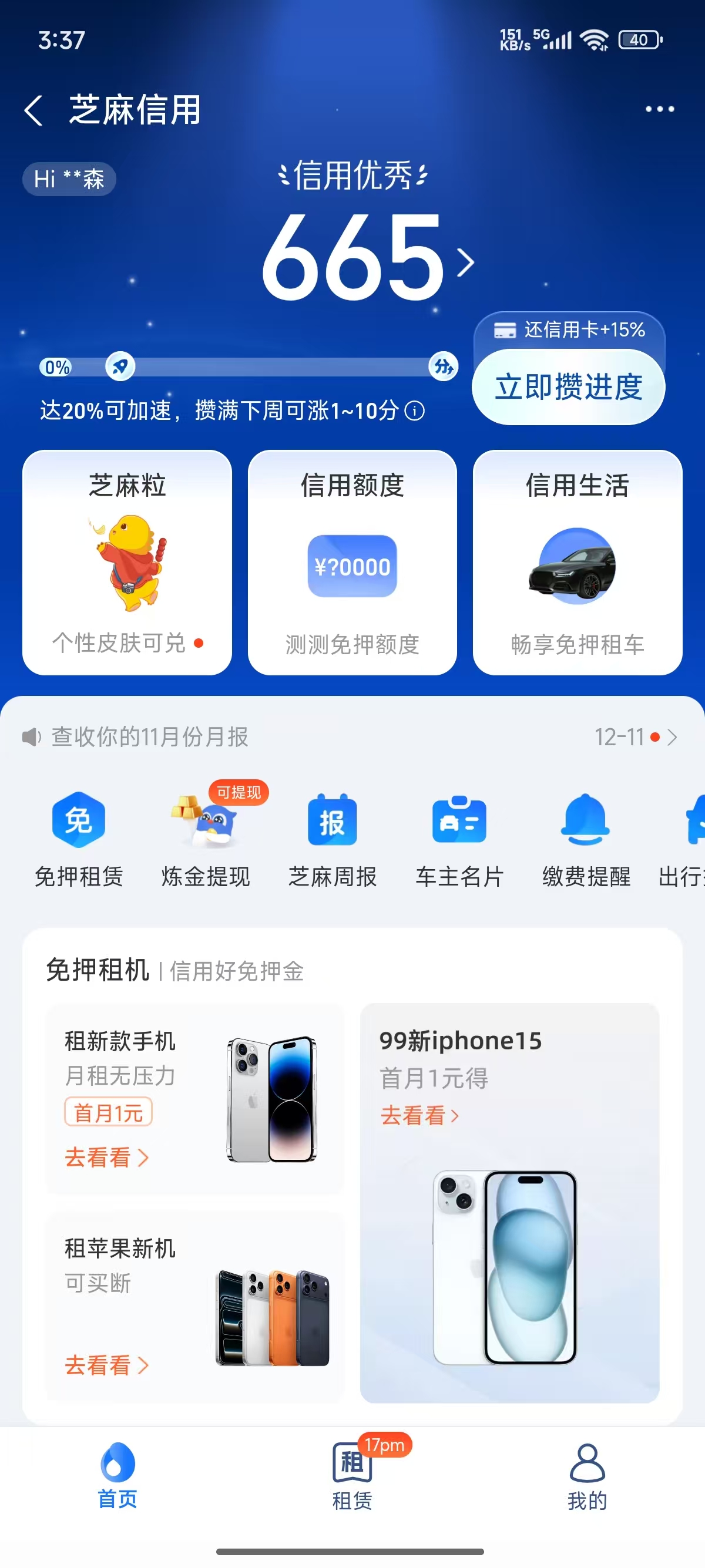Screen dimensions: 705x1568
Task: Open the 信用额度 card
Action: click(352, 562)
